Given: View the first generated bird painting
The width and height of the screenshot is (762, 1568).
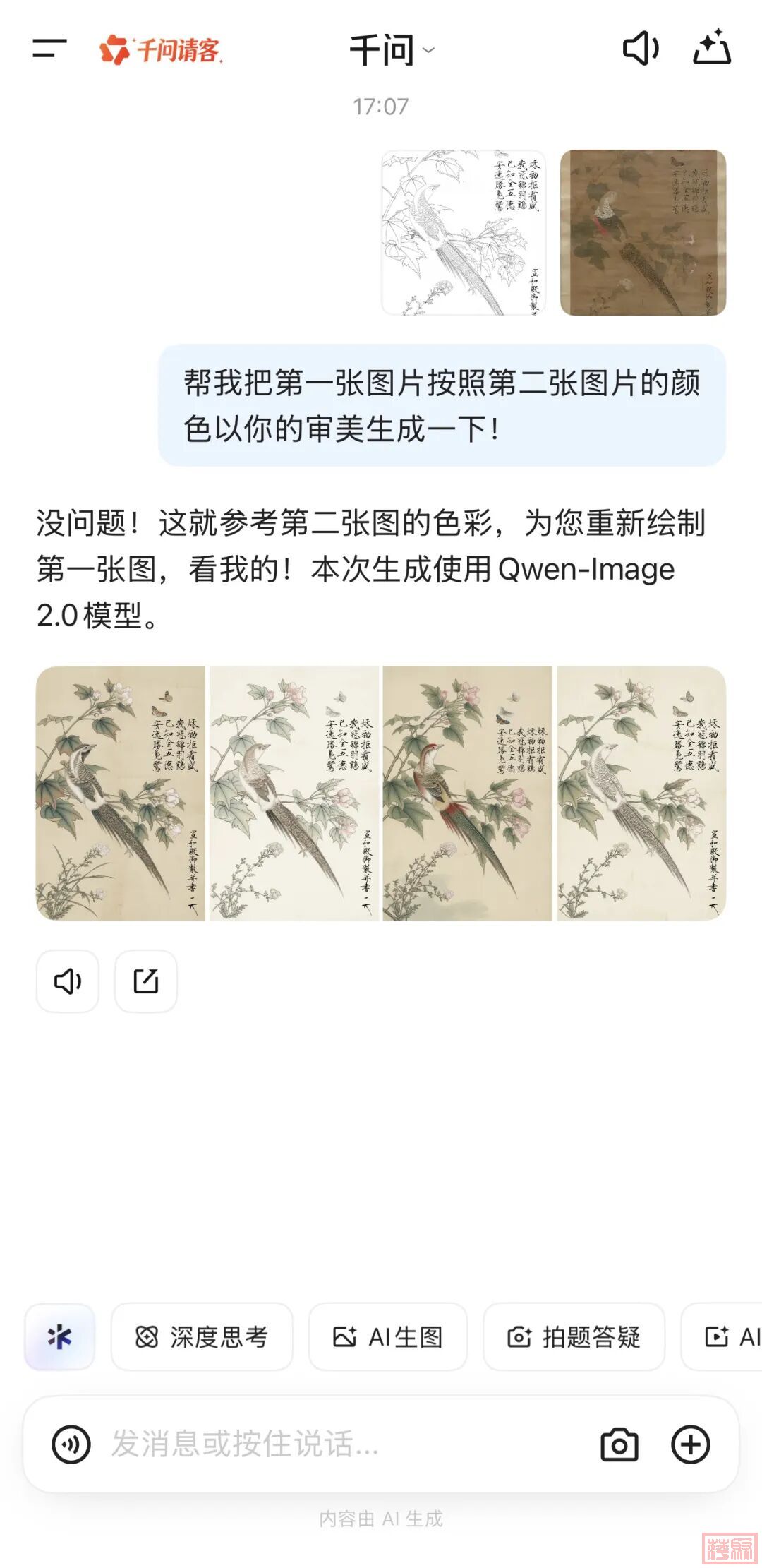Looking at the screenshot, I should pos(121,793).
